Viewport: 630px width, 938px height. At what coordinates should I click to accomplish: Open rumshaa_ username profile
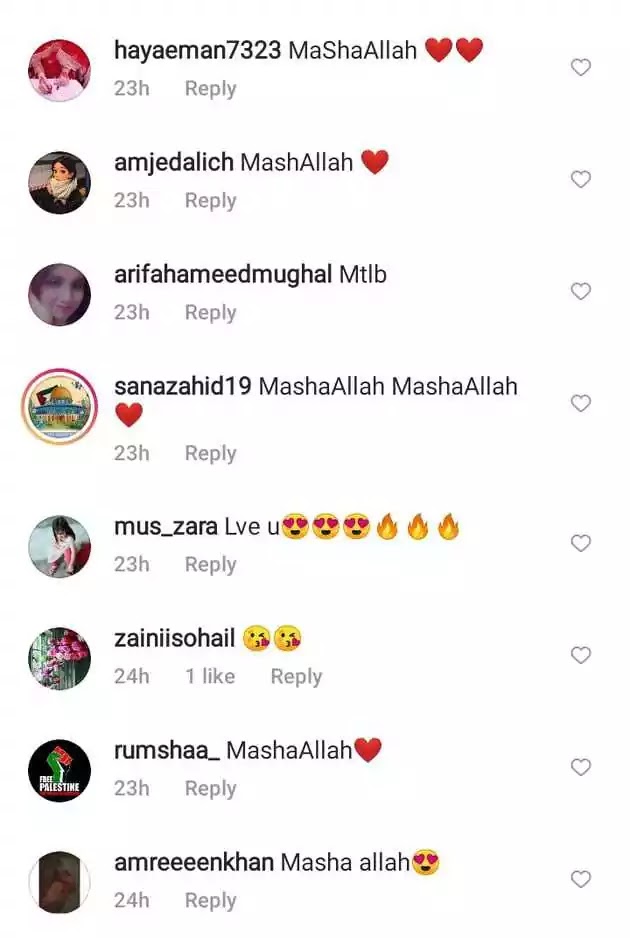tap(167, 750)
